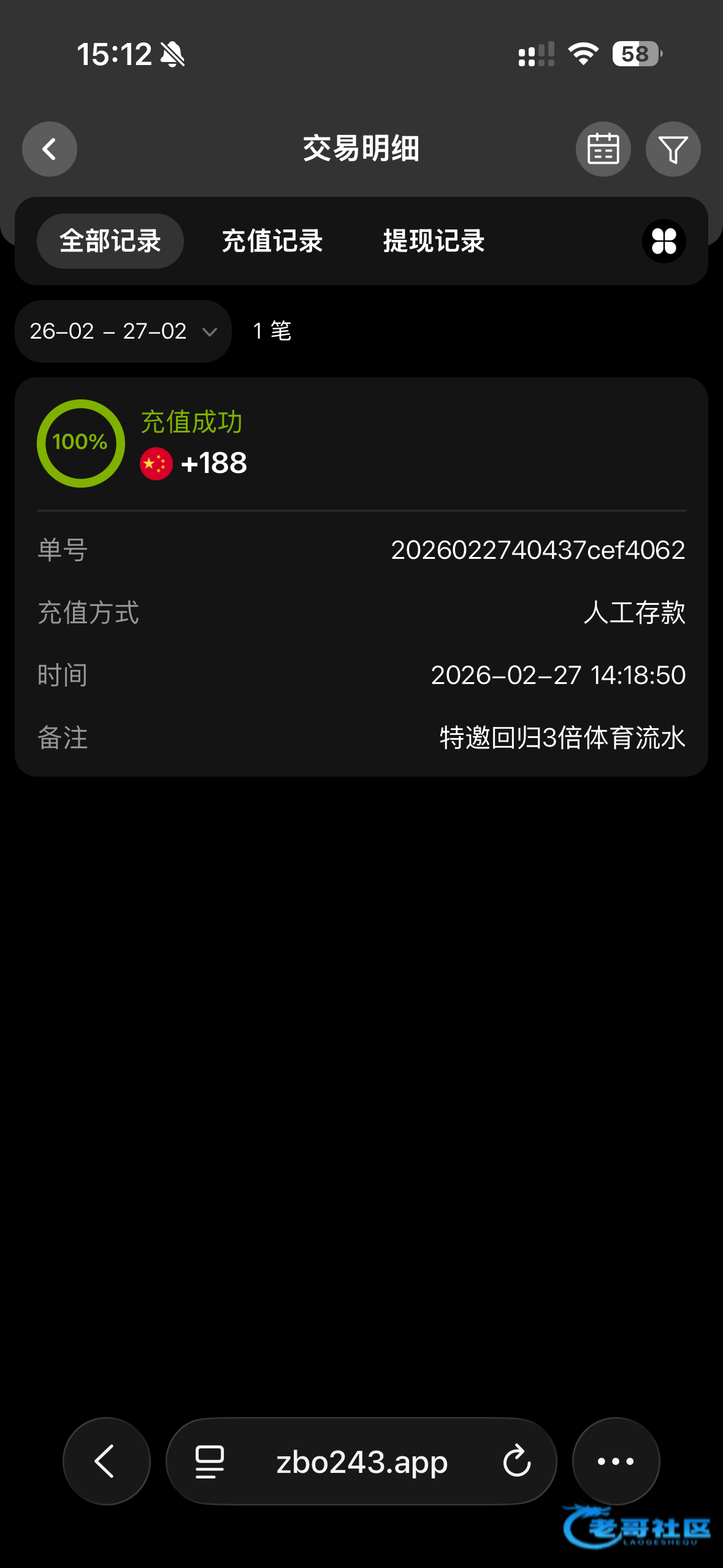Screen dimensions: 723x1568
Task: Expand the 26-02 – 27-02 date range dropdown
Action: click(123, 331)
